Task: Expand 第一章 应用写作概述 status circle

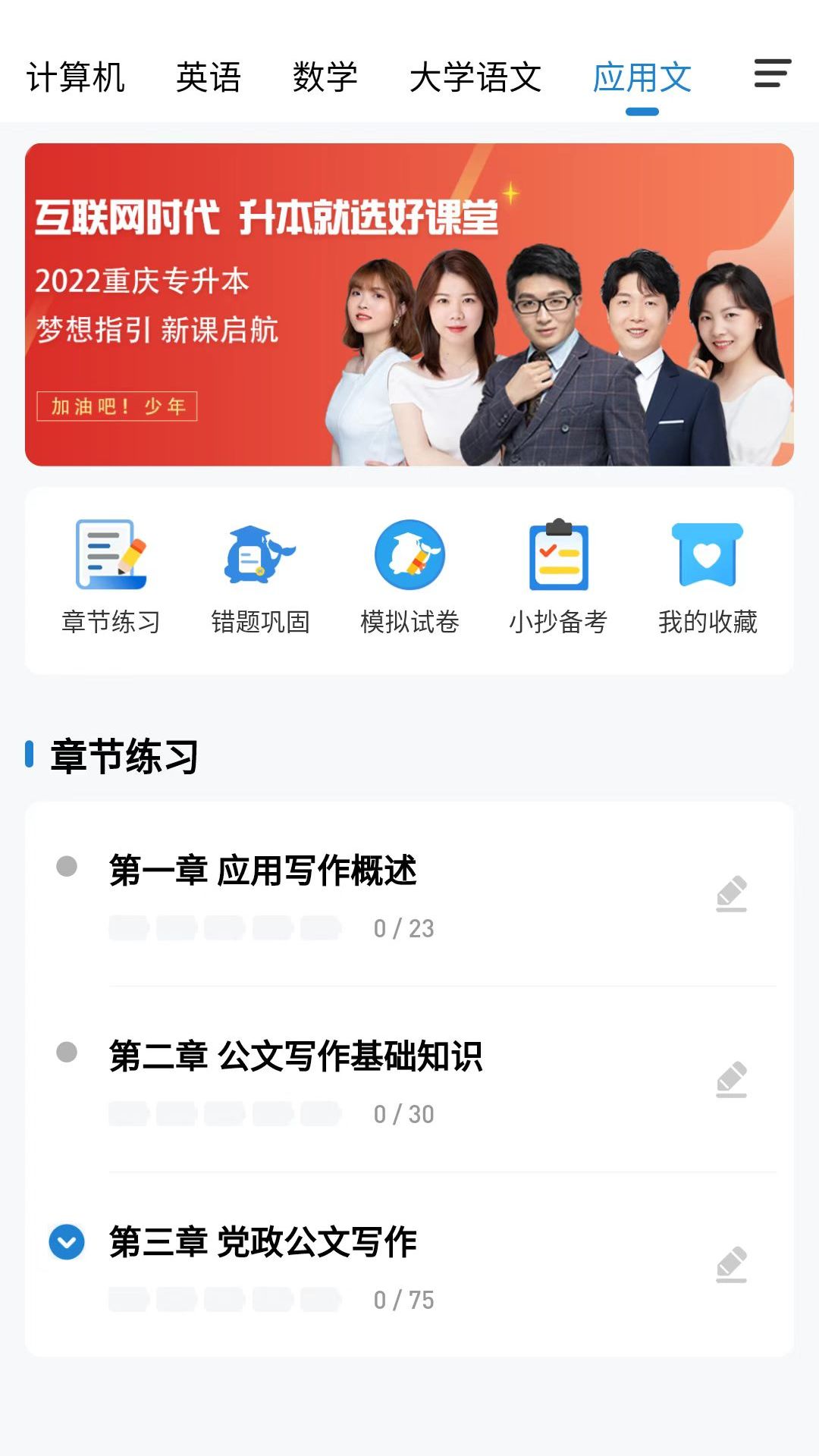Action: [x=68, y=866]
